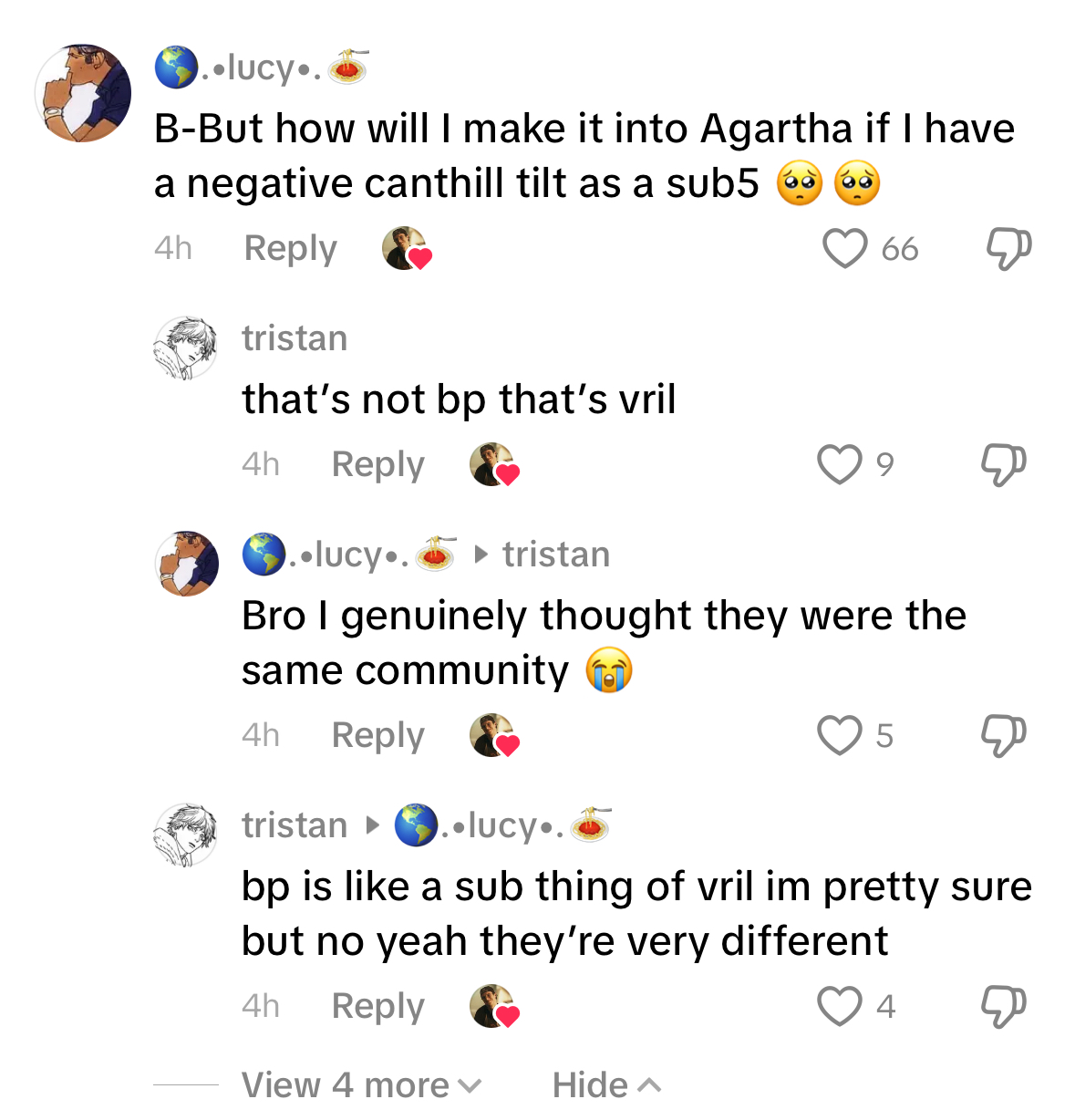Dislike tristan's "sub thing of vril" reply
1075x1120 pixels.
pyautogui.click(x=1003, y=1006)
